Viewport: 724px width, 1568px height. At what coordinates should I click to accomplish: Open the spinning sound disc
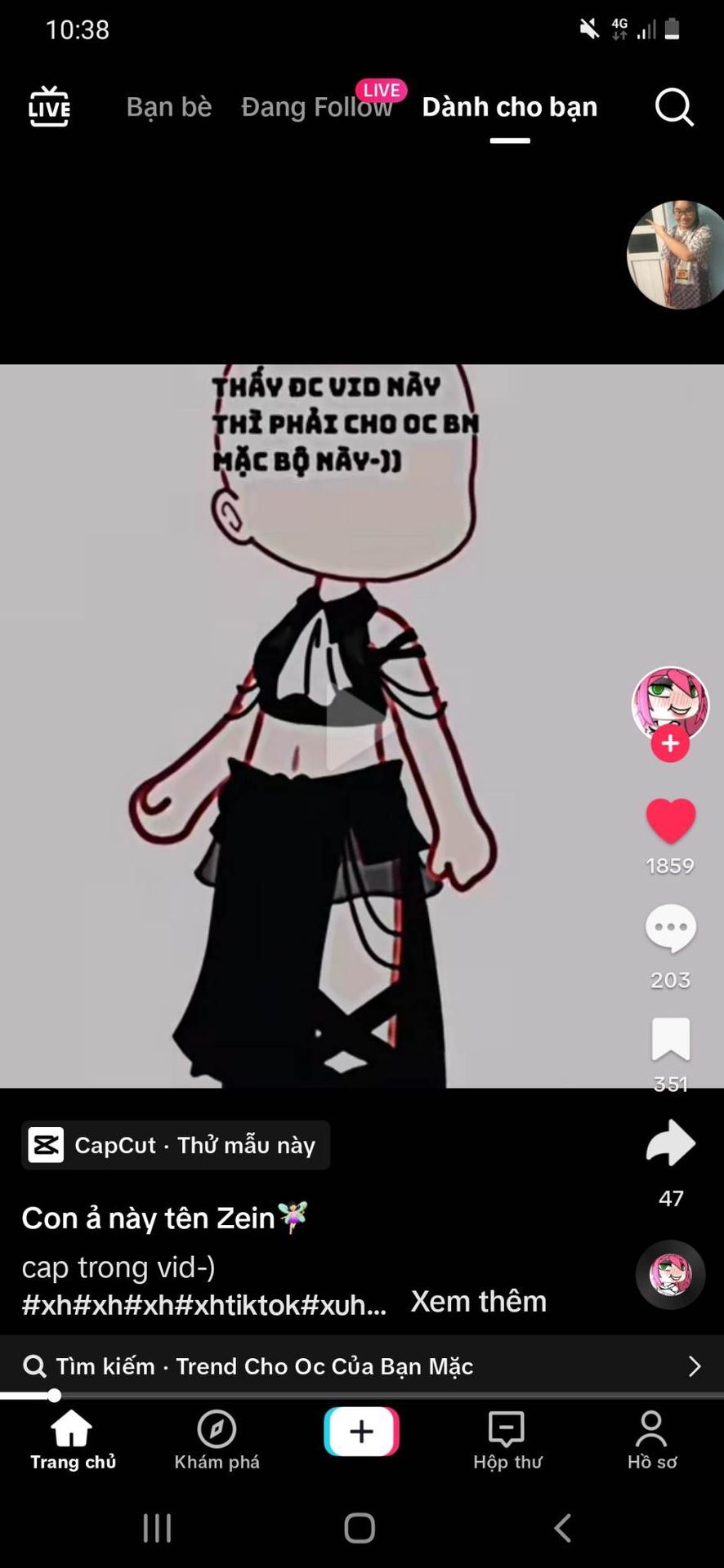point(670,1274)
